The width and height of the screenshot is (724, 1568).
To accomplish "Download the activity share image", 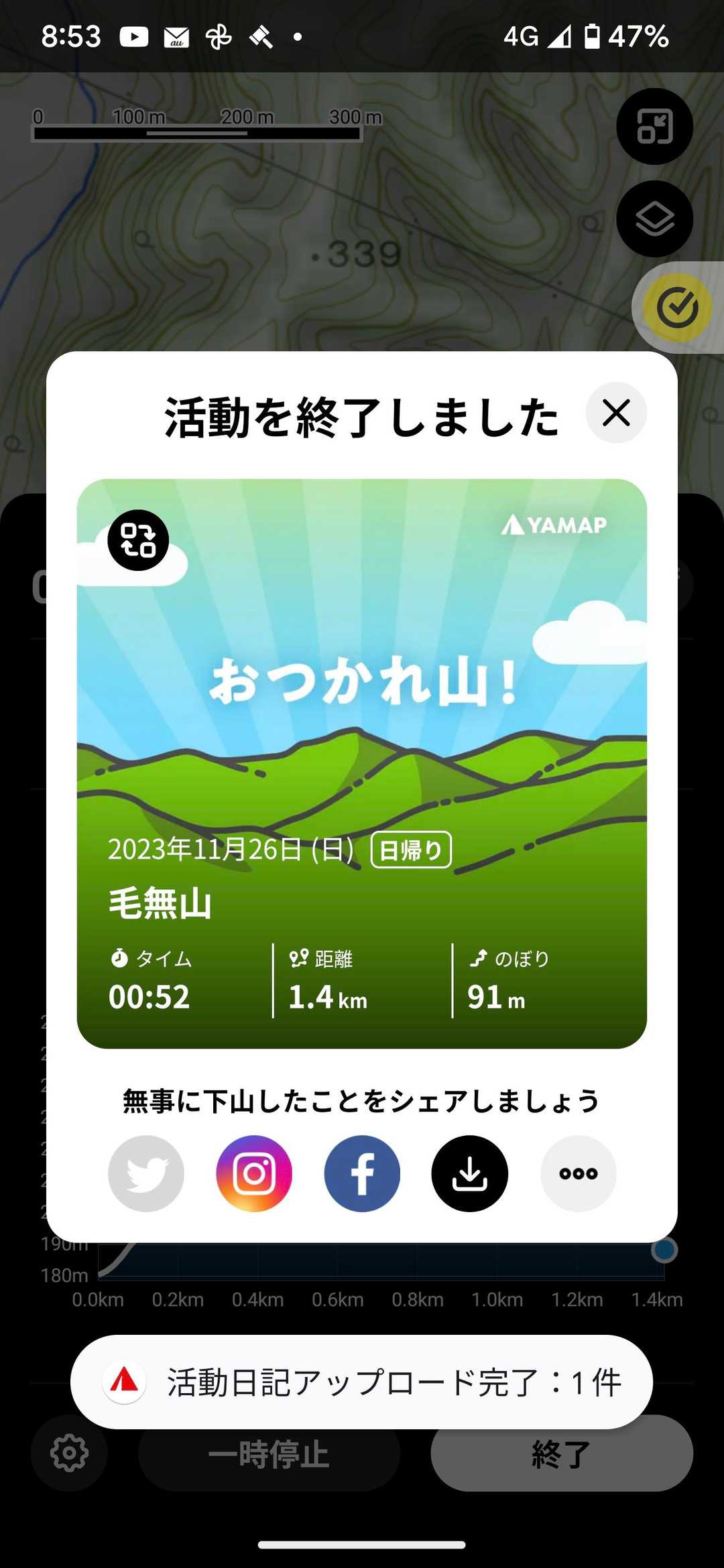I will tap(470, 1173).
